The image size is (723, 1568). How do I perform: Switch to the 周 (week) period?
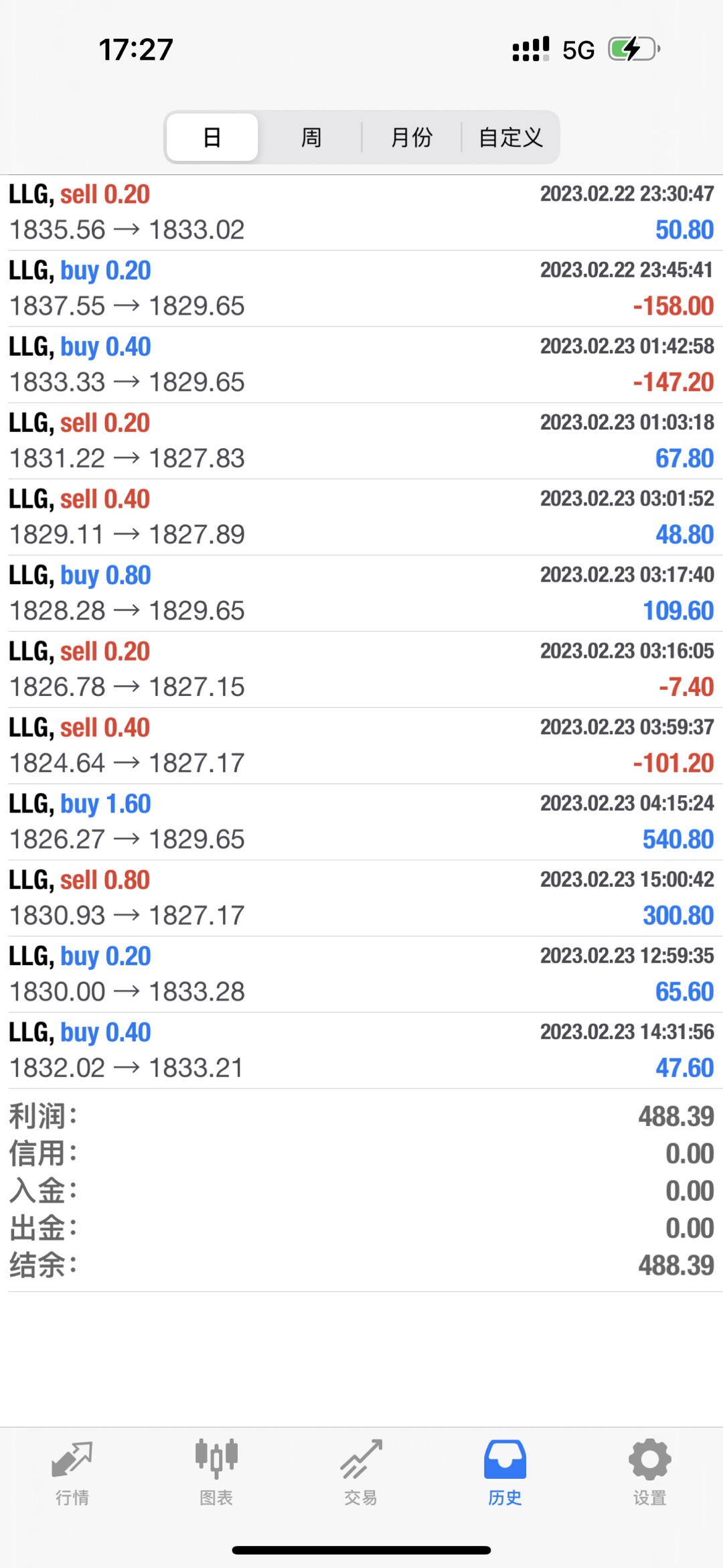311,137
